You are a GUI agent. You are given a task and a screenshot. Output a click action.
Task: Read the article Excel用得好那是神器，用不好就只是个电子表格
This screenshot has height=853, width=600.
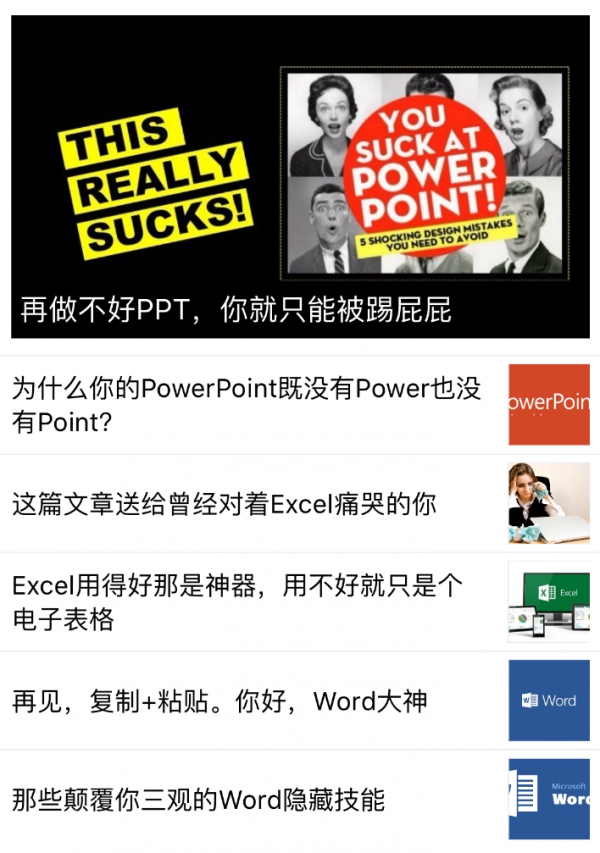coord(237,601)
